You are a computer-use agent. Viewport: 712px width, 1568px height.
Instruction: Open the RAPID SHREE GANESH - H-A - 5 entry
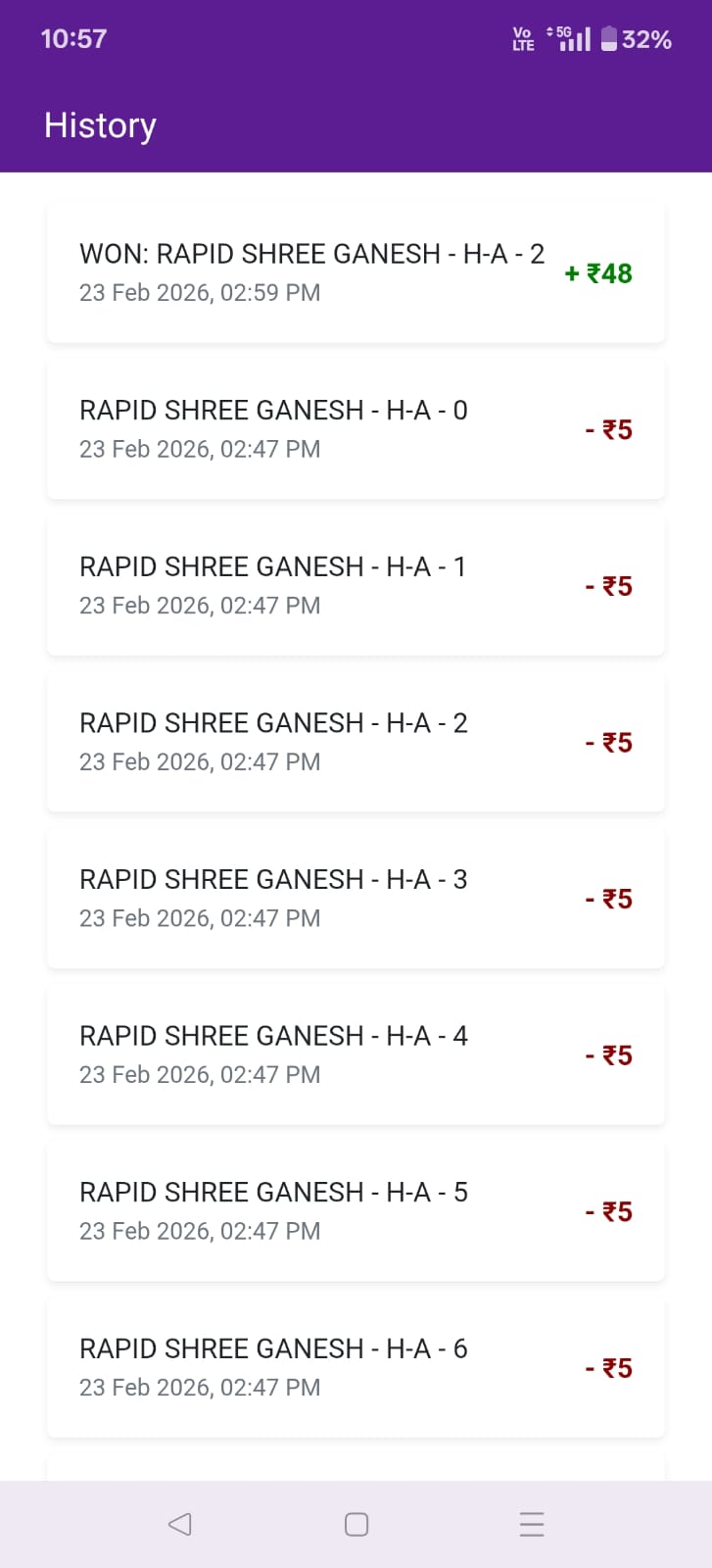(356, 1211)
